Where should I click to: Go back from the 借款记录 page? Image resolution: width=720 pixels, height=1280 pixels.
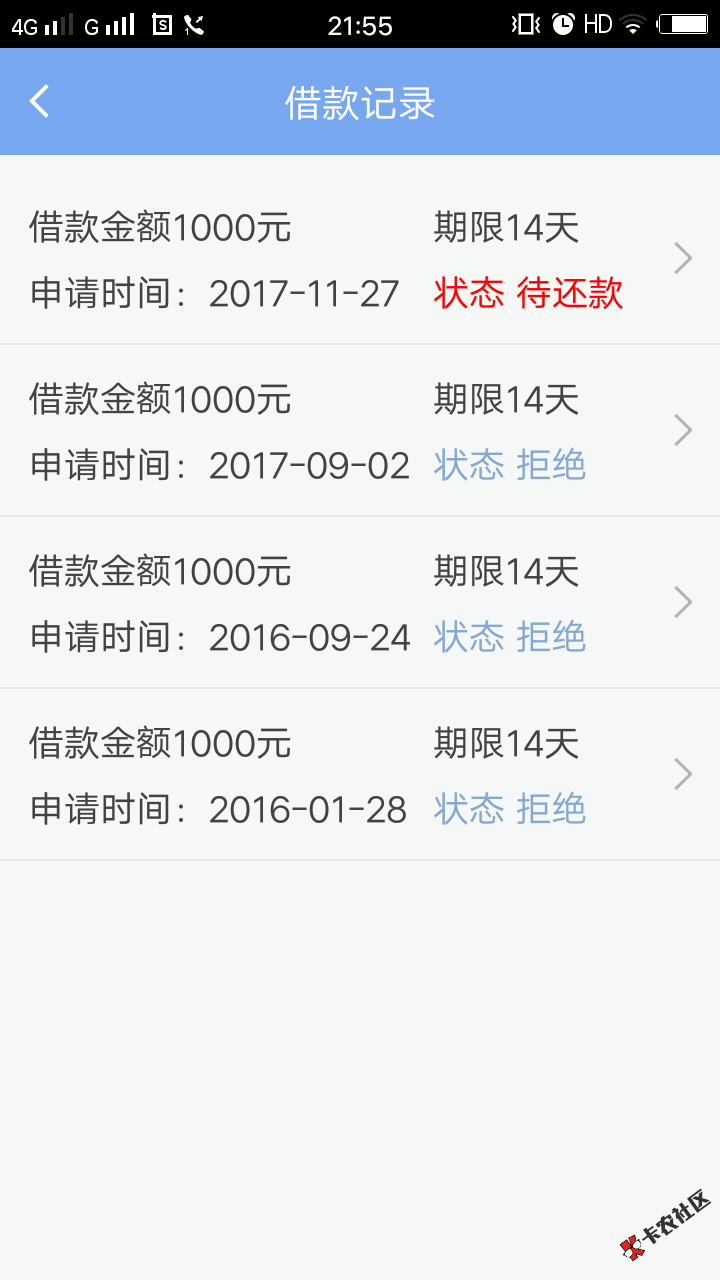(x=40, y=101)
